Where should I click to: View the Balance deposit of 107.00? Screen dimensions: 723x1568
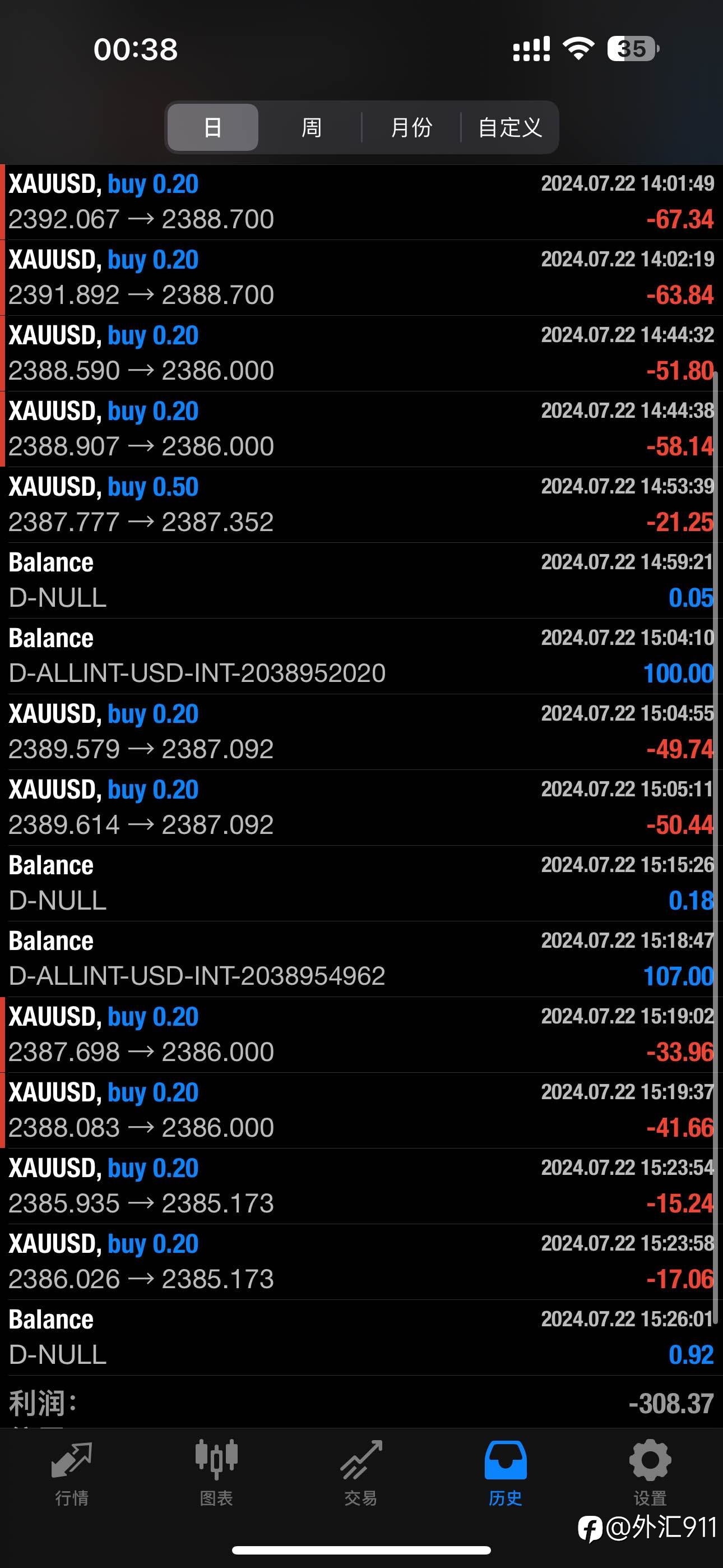(x=361, y=959)
